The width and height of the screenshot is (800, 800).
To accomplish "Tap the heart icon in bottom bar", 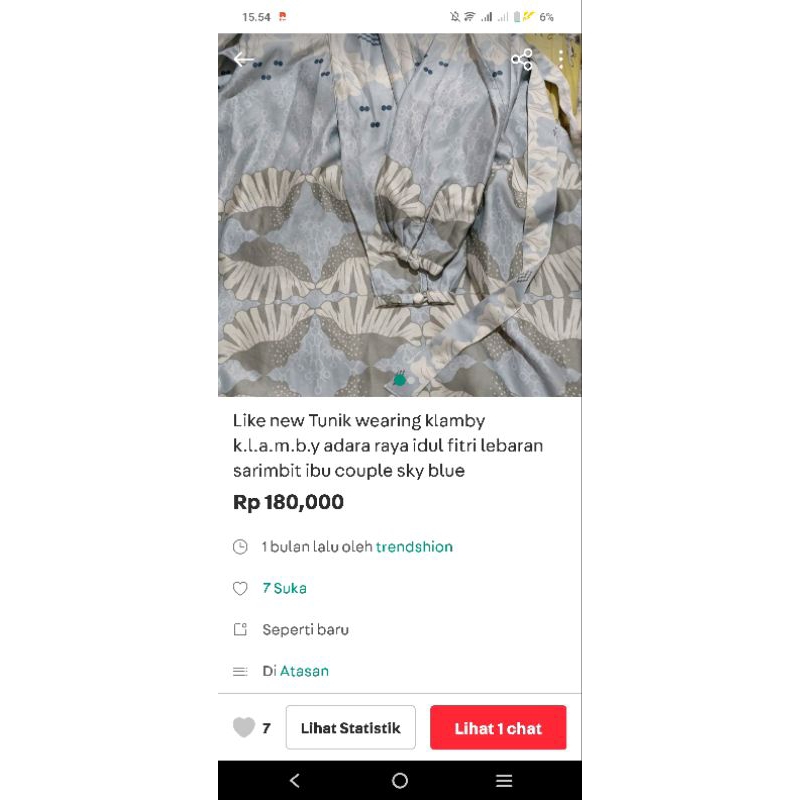I will [244, 728].
